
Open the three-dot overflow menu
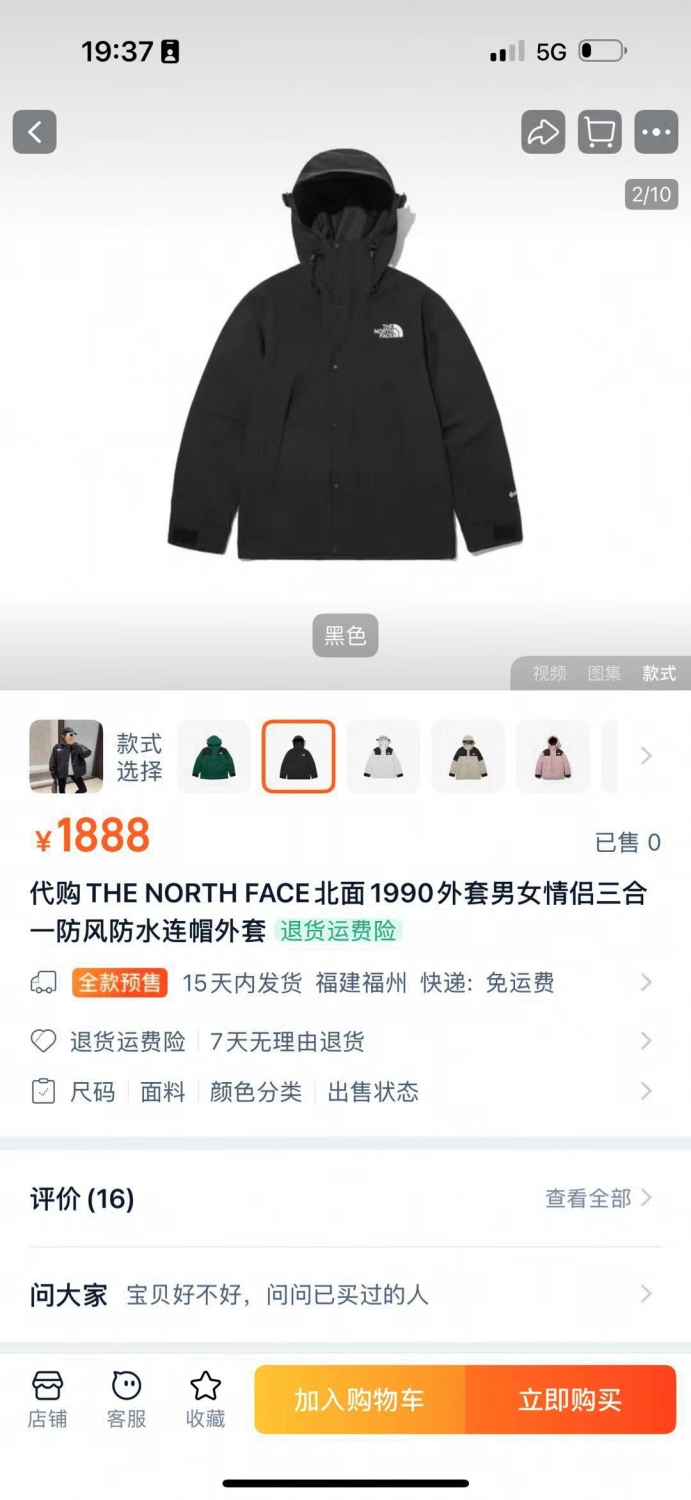click(x=656, y=132)
